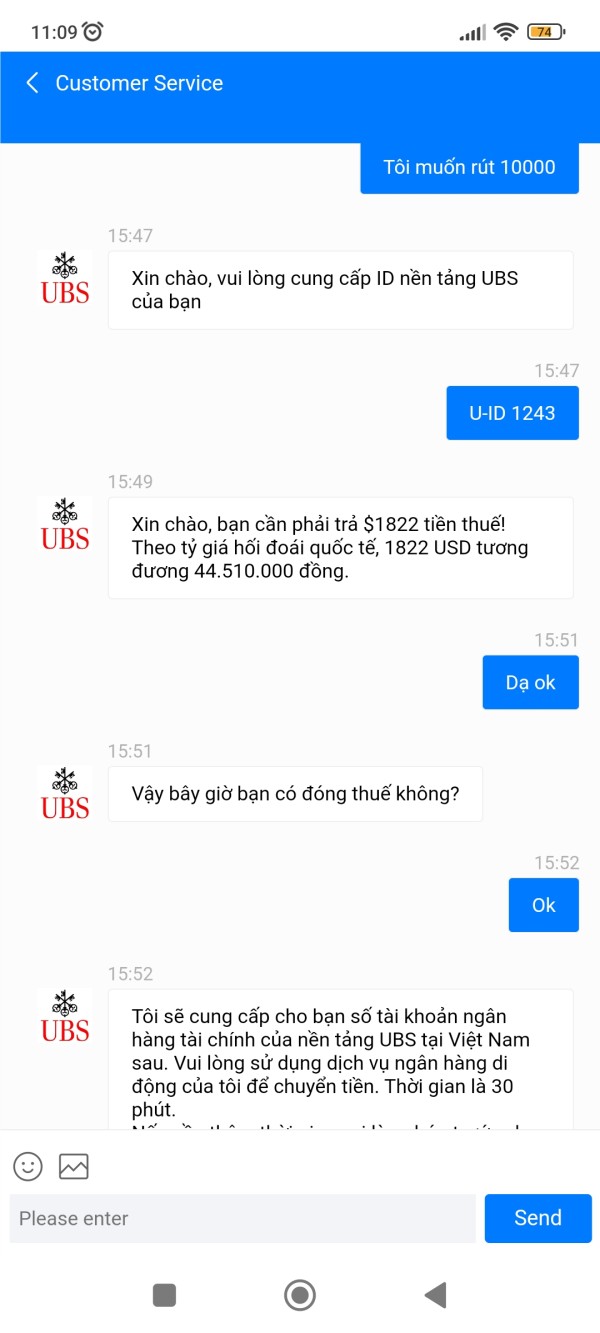Open the emoji picker

click(x=28, y=1166)
